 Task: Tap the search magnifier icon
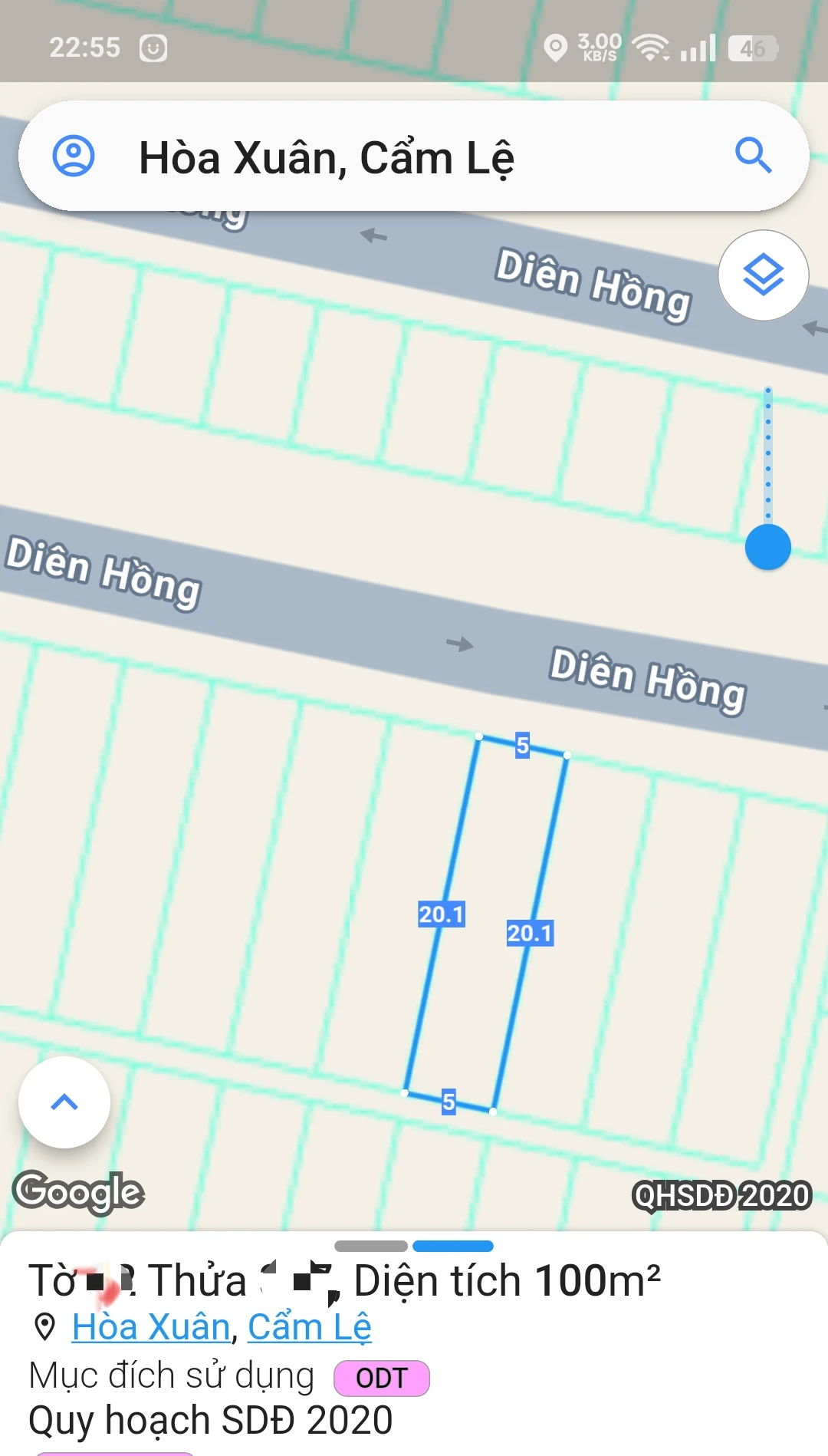pos(753,156)
